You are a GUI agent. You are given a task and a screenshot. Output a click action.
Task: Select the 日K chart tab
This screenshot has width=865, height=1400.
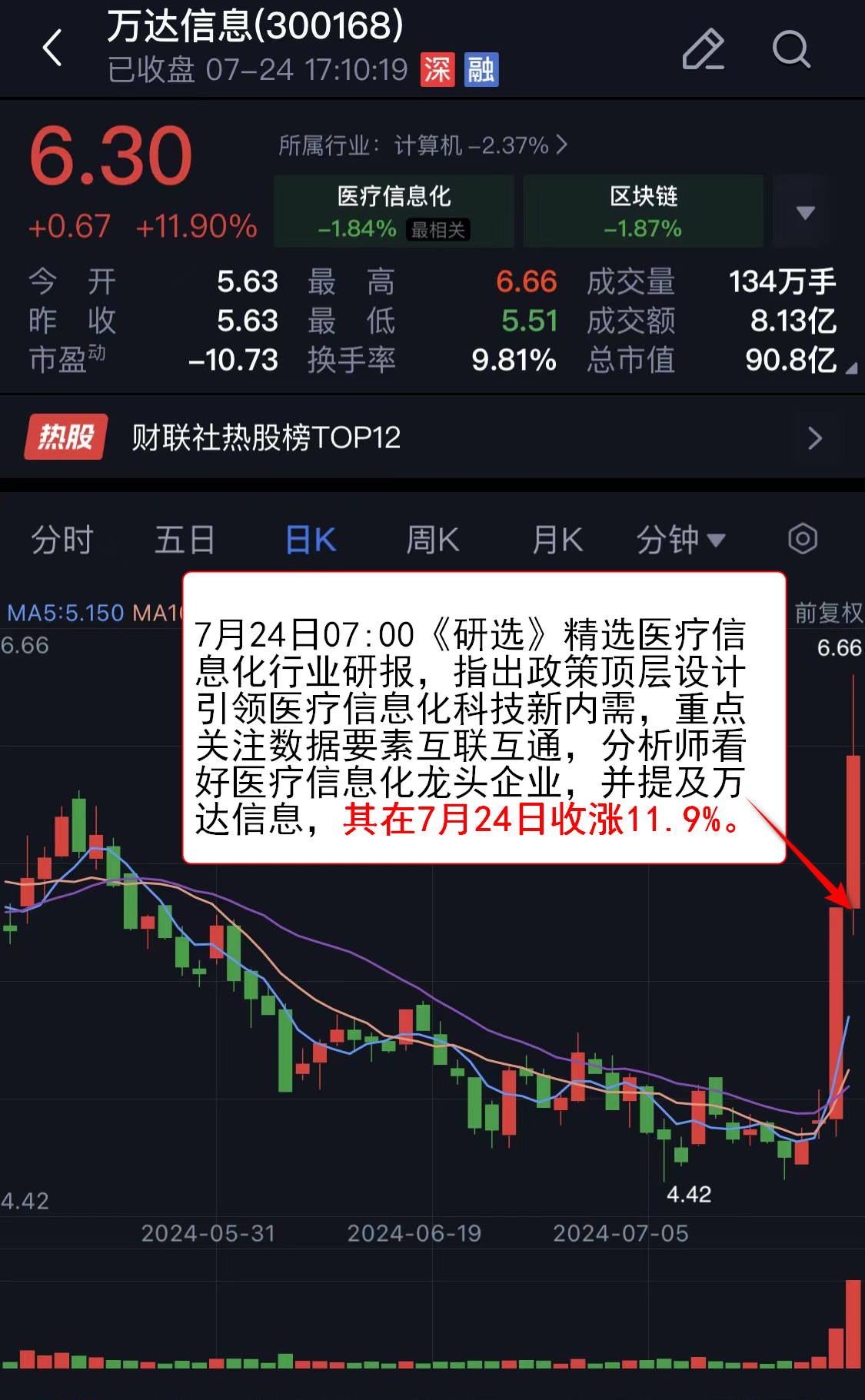(x=311, y=540)
